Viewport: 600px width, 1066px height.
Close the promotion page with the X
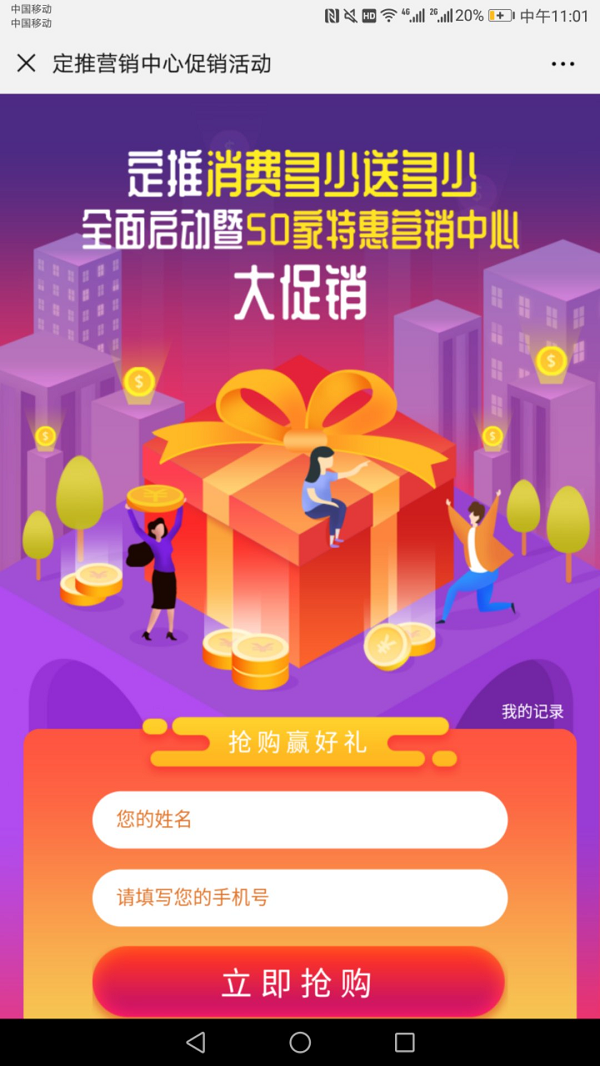tap(27, 64)
